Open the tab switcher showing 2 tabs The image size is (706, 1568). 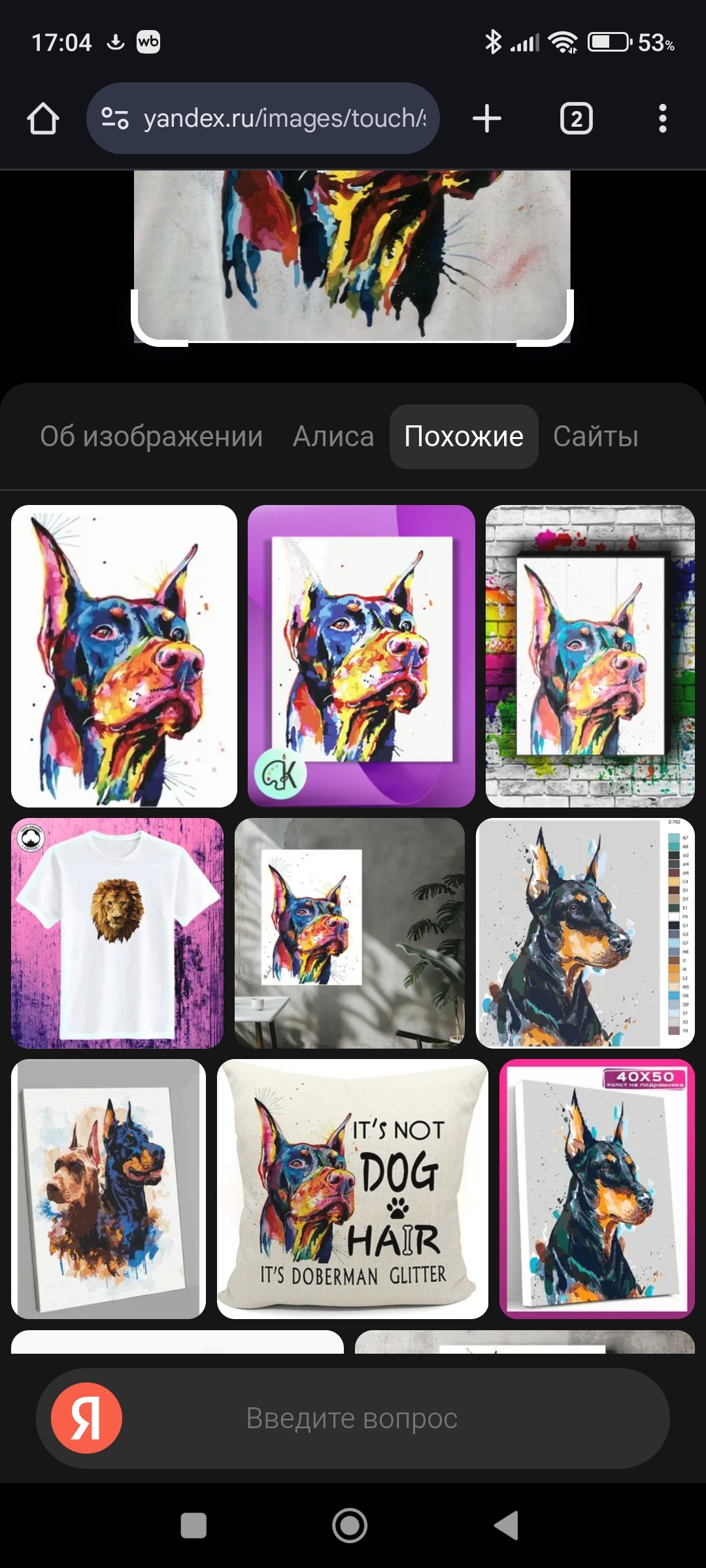tap(576, 118)
